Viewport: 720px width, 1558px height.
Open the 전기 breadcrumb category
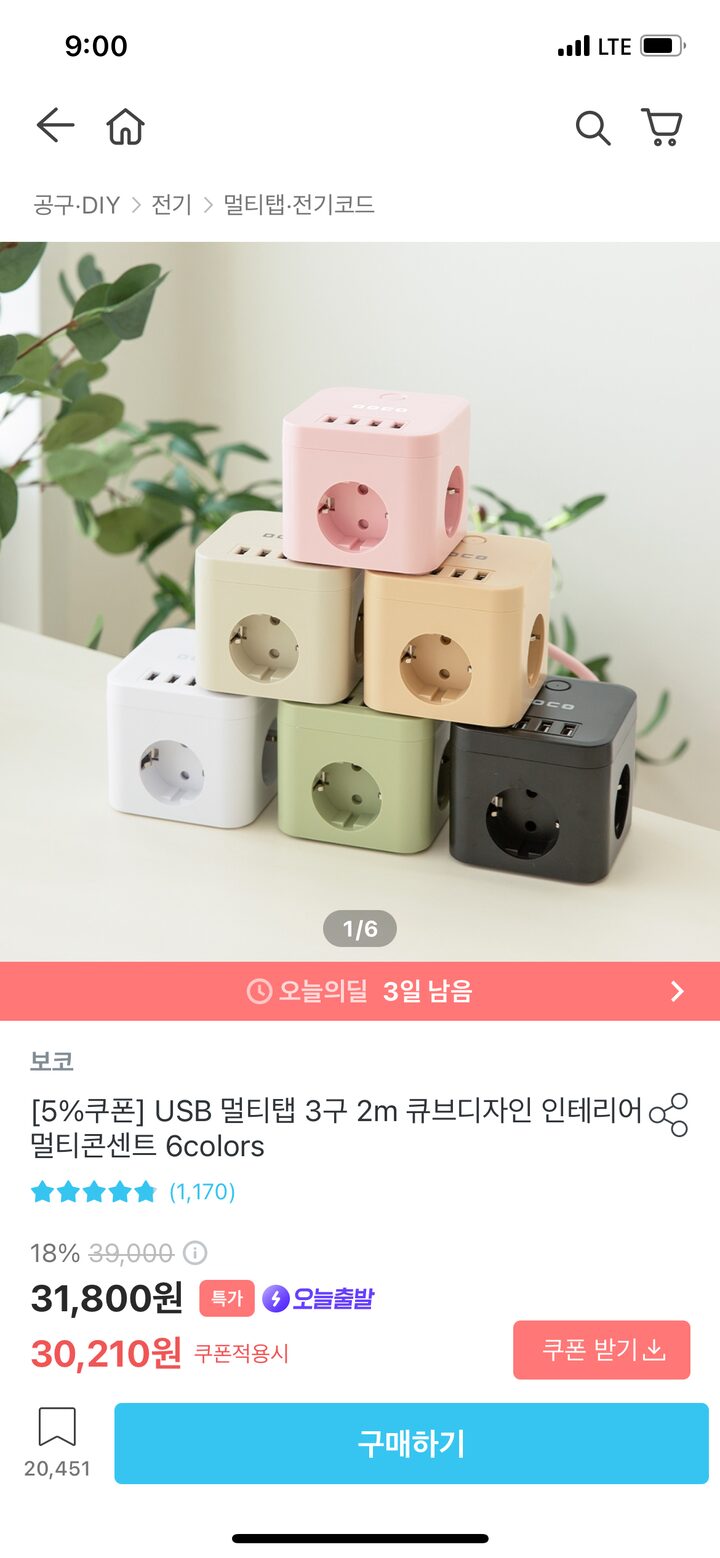(171, 205)
